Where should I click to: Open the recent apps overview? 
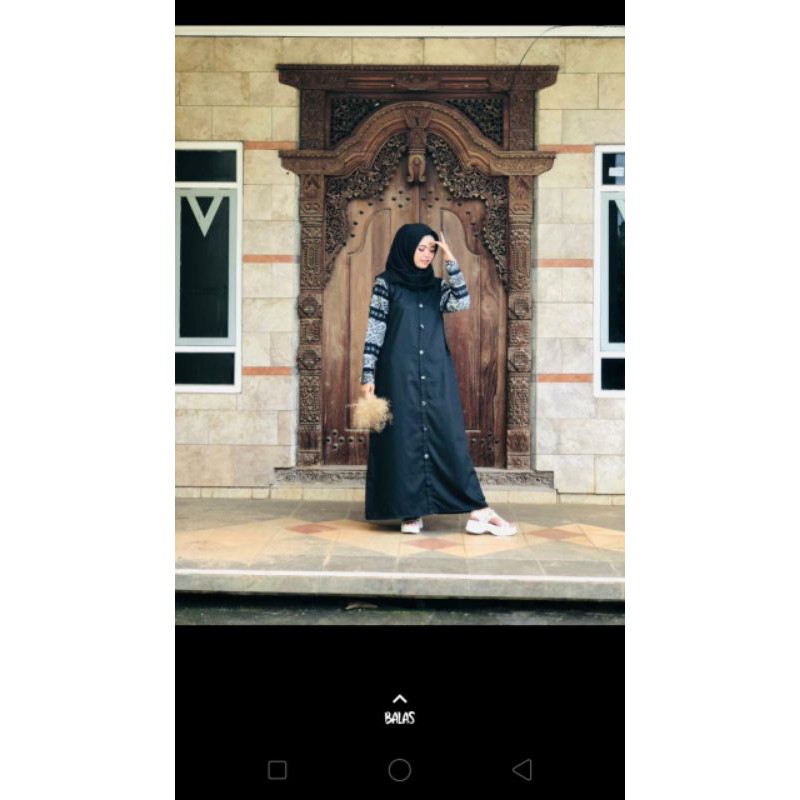(278, 769)
